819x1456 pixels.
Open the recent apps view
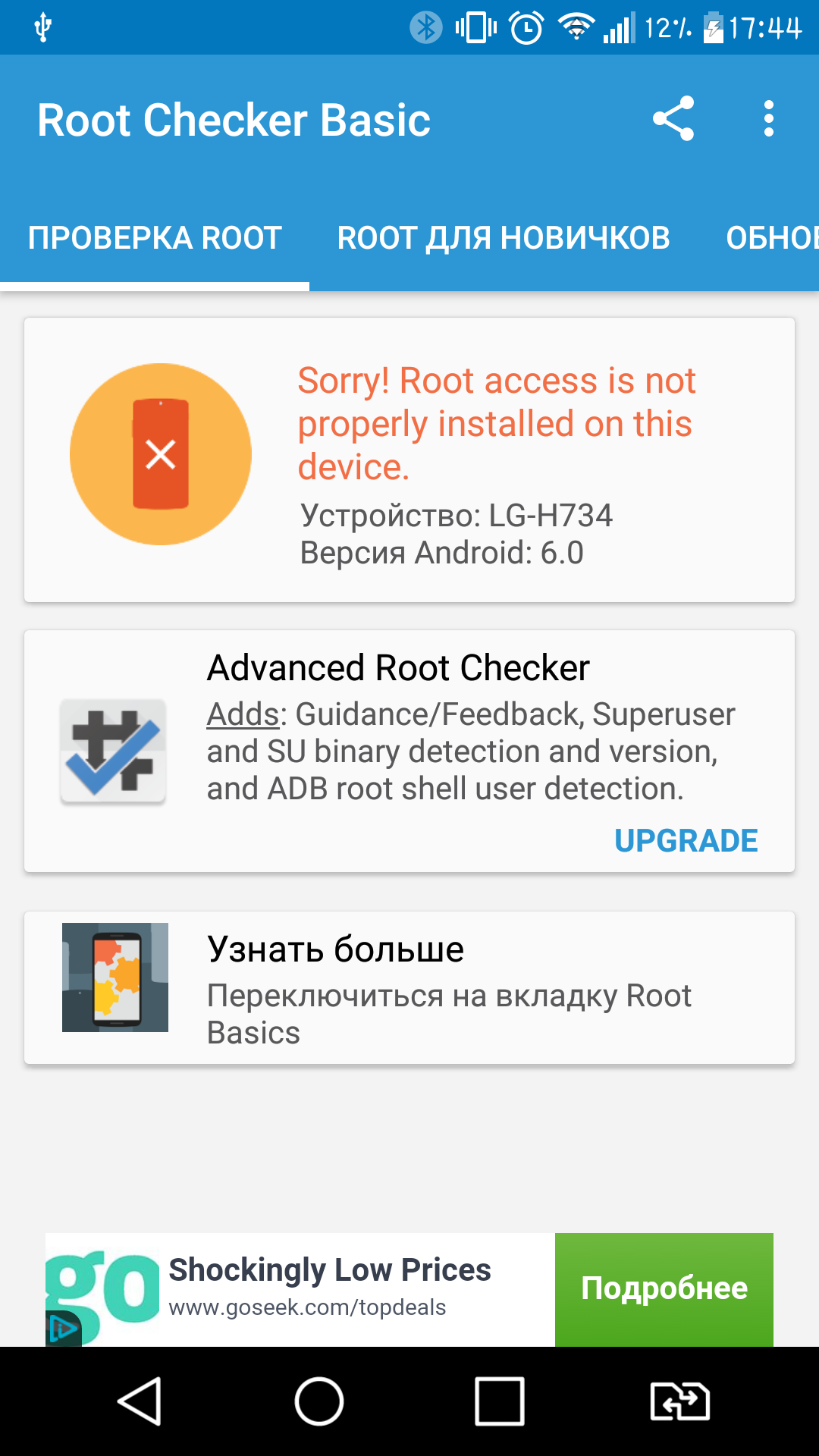coord(499,1401)
